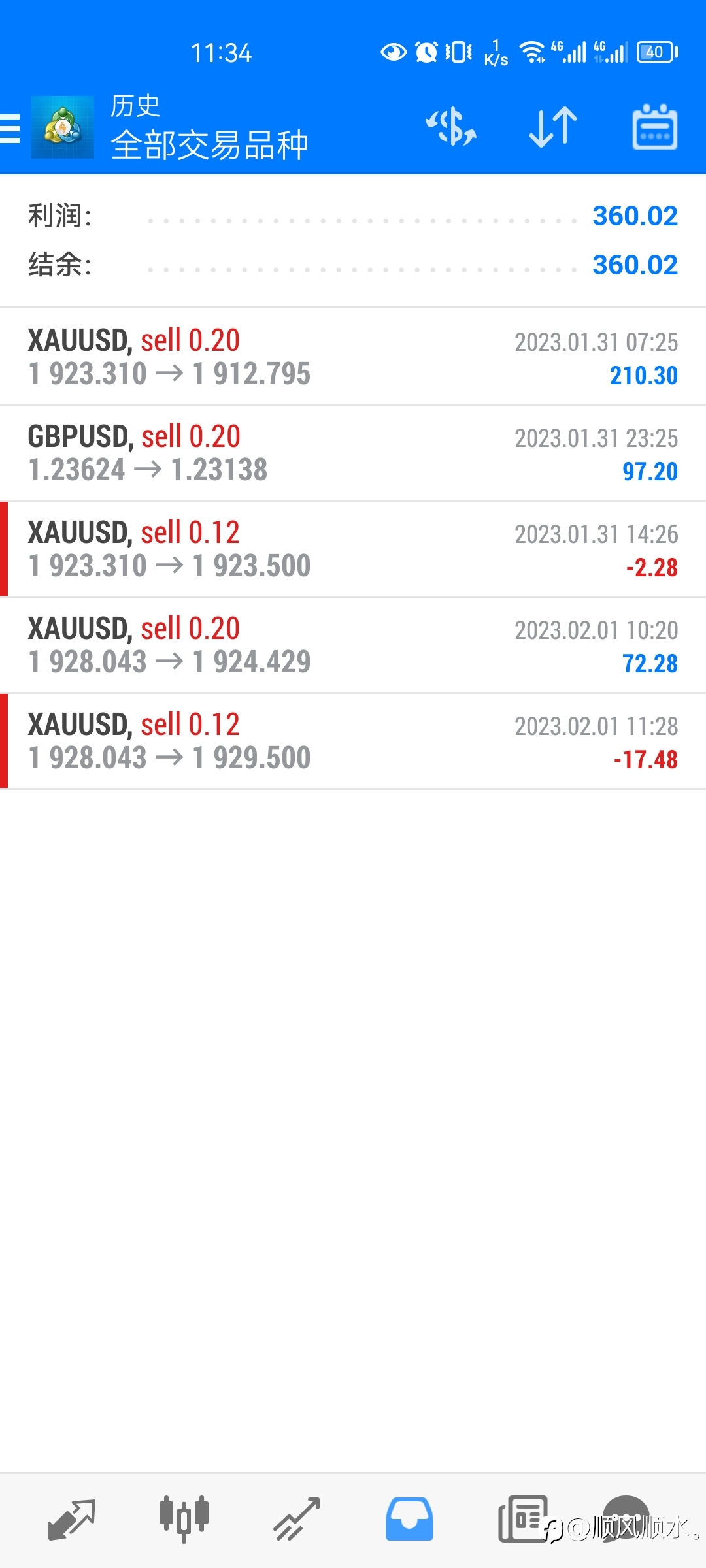Screen dimensions: 706x1568
Task: Open the calendar date range picker
Action: point(654,127)
